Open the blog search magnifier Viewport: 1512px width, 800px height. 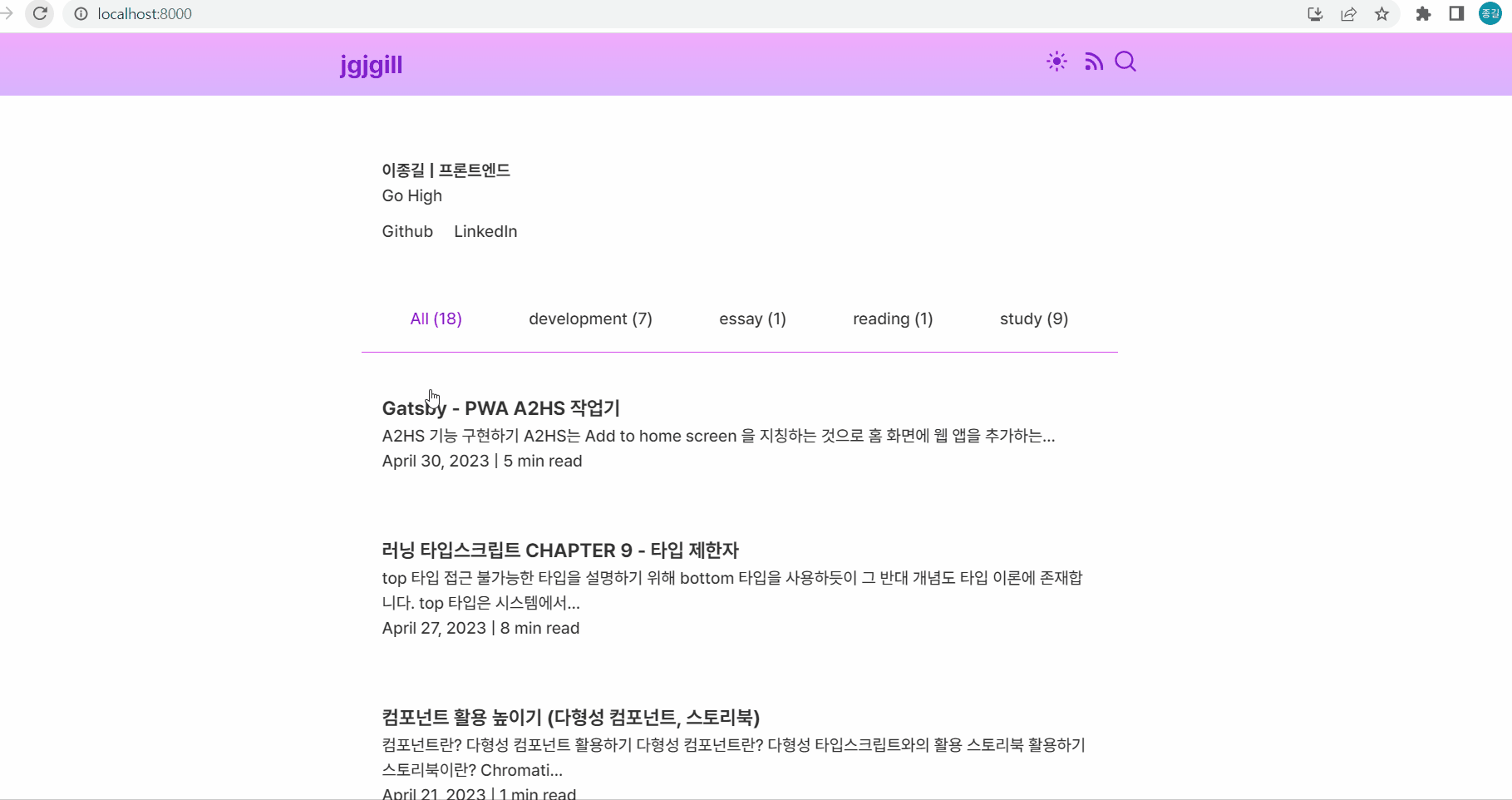click(x=1125, y=62)
